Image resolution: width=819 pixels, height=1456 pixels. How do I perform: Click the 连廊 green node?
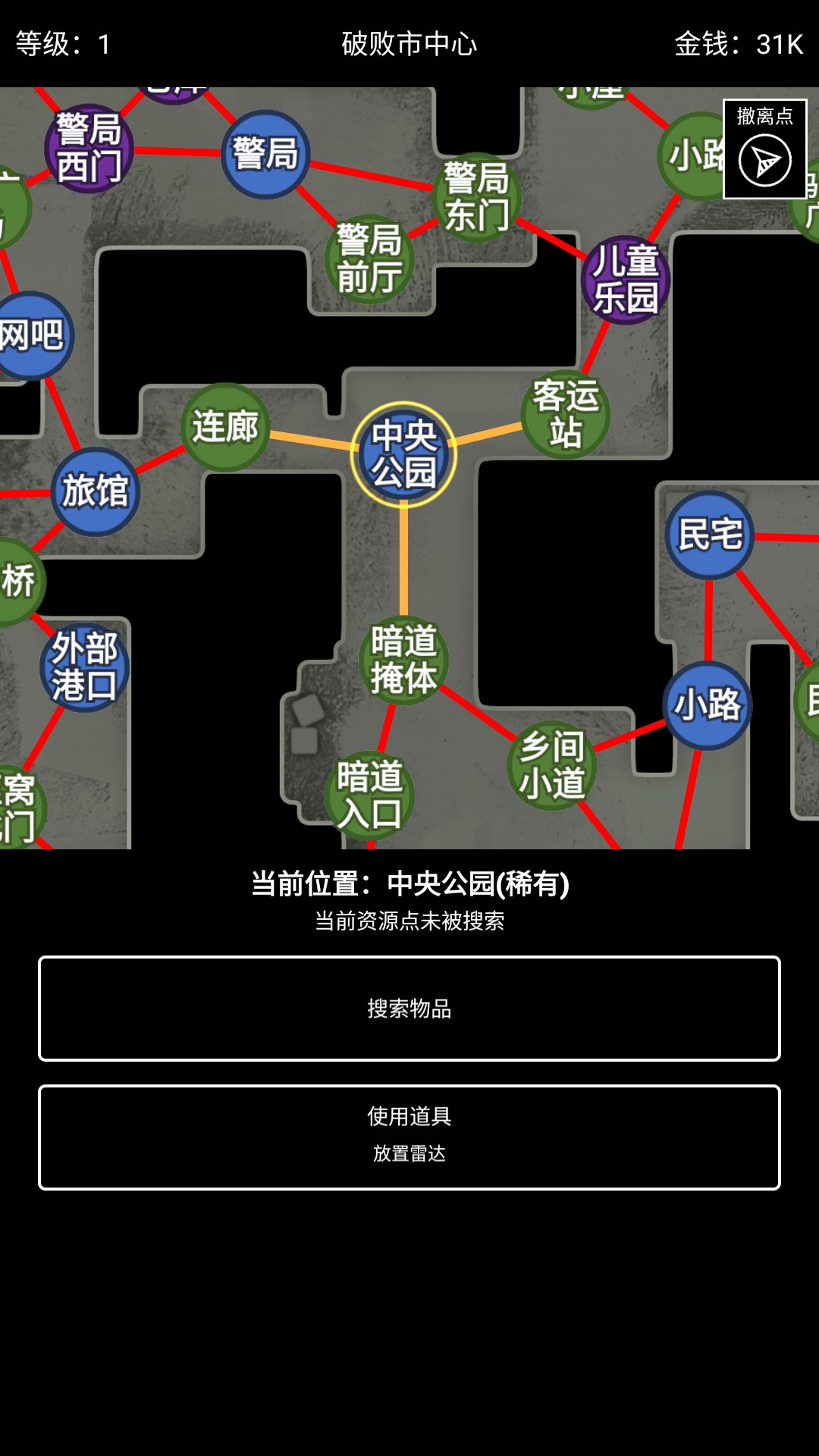click(225, 426)
